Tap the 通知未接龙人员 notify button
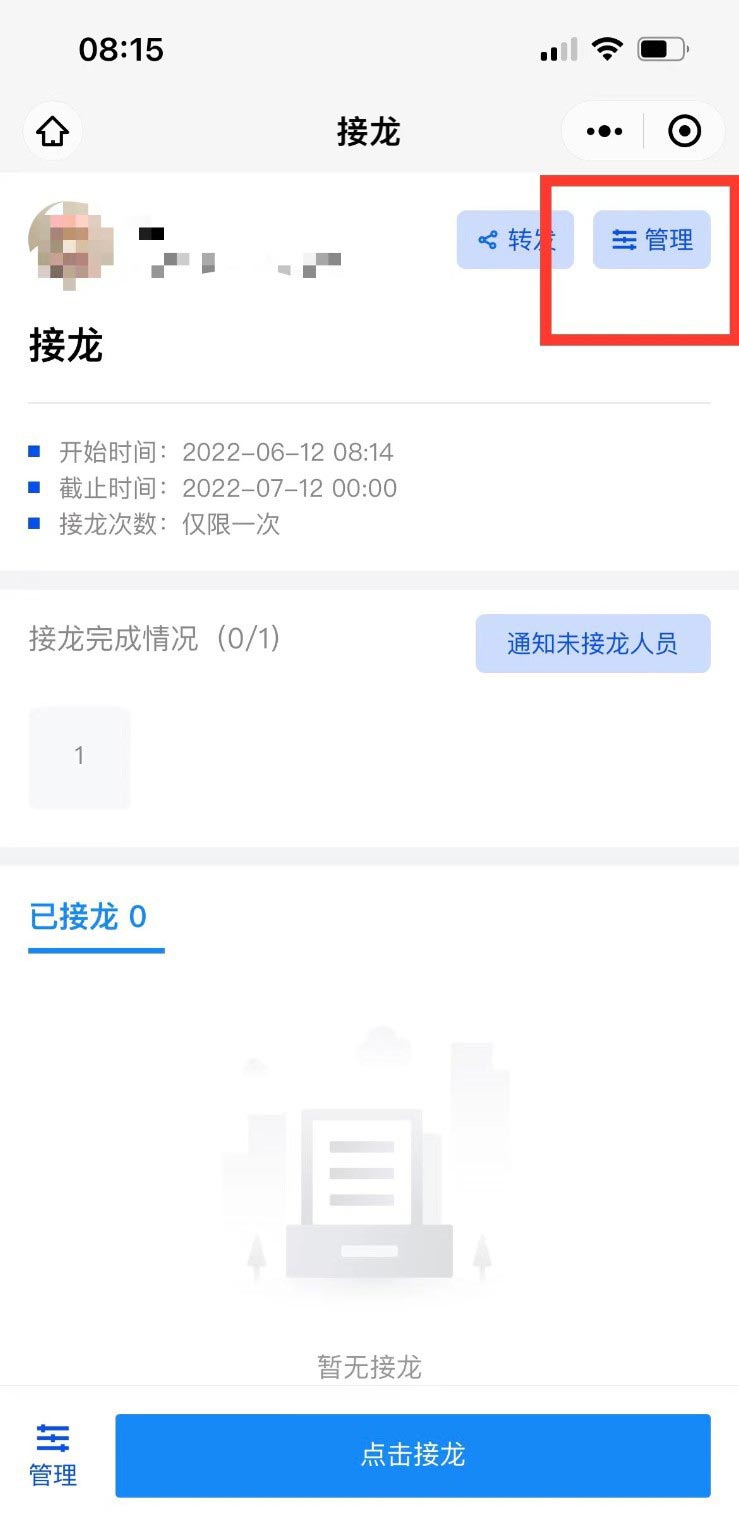This screenshot has width=739, height=1514. pyautogui.click(x=592, y=643)
